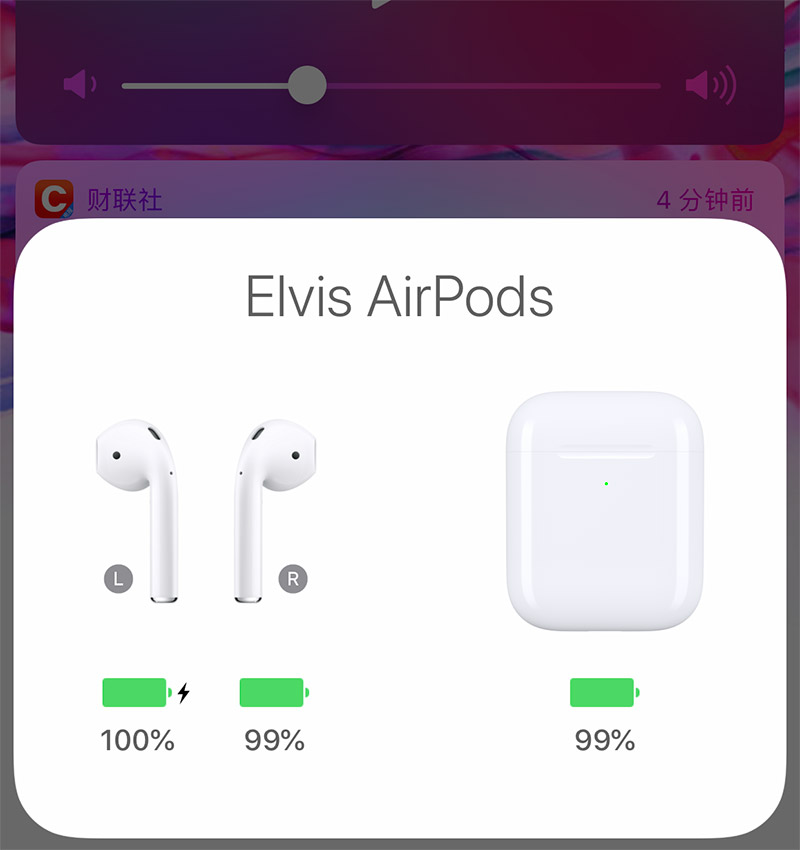Tap the case battery indicator
The height and width of the screenshot is (850, 800).
click(x=604, y=691)
